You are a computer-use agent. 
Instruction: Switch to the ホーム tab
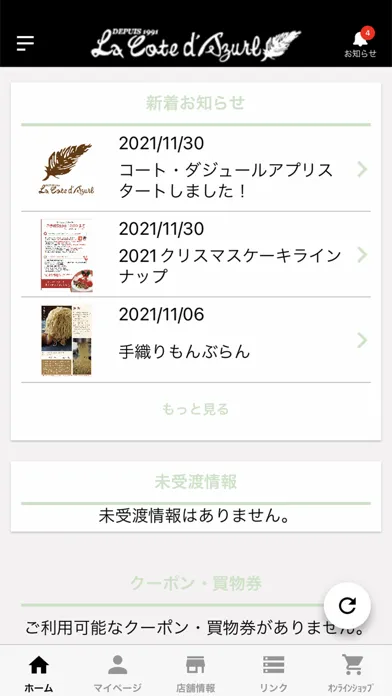pos(39,673)
